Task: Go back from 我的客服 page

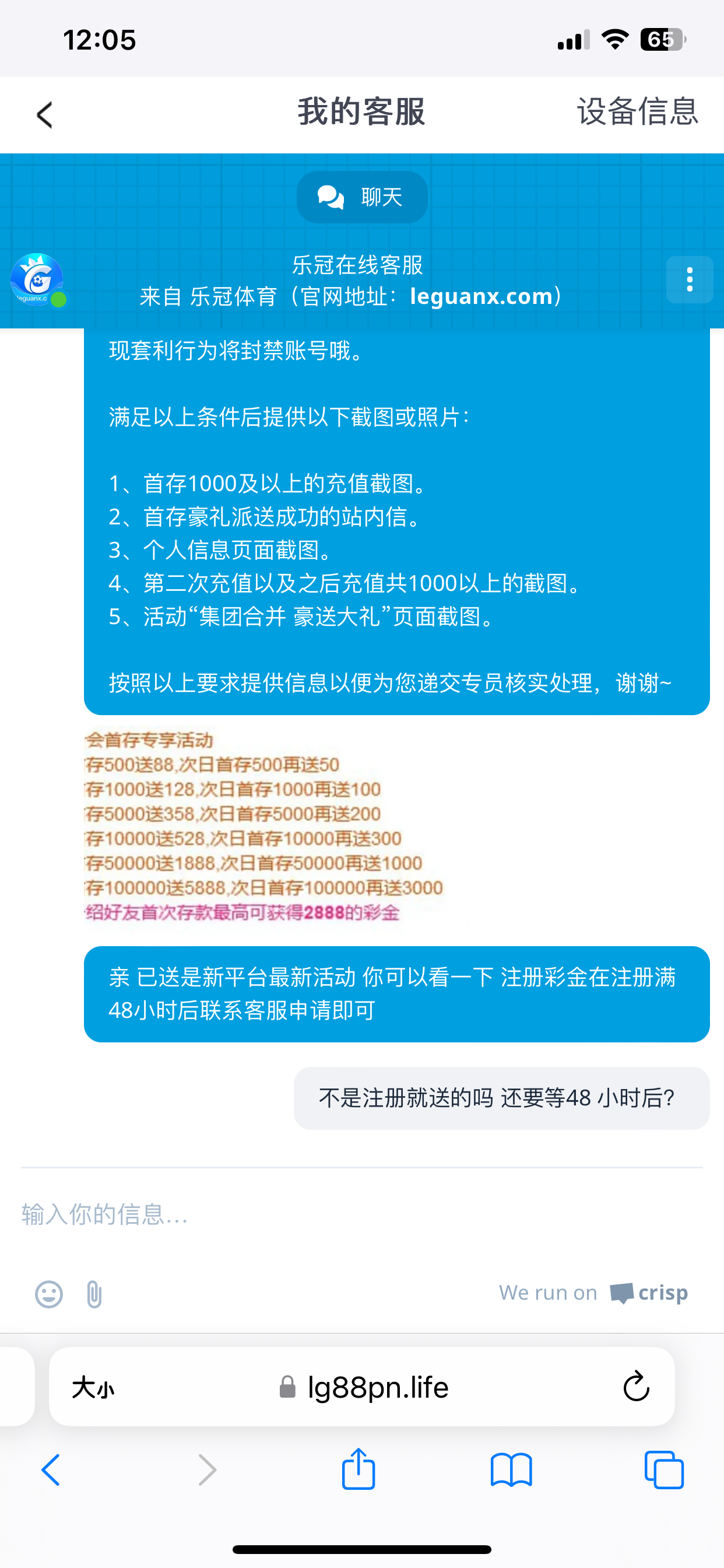Action: (44, 114)
